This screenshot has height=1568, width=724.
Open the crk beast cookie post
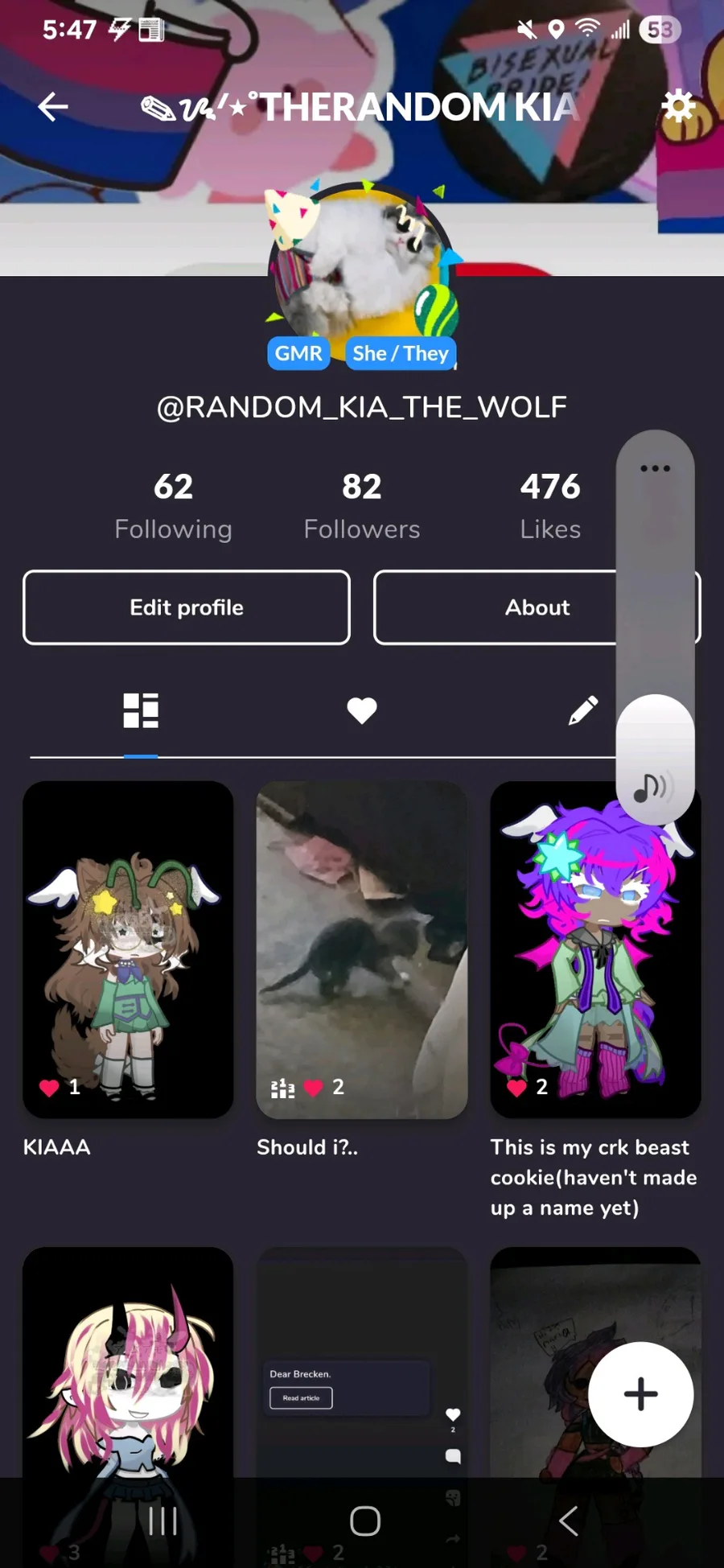point(595,949)
